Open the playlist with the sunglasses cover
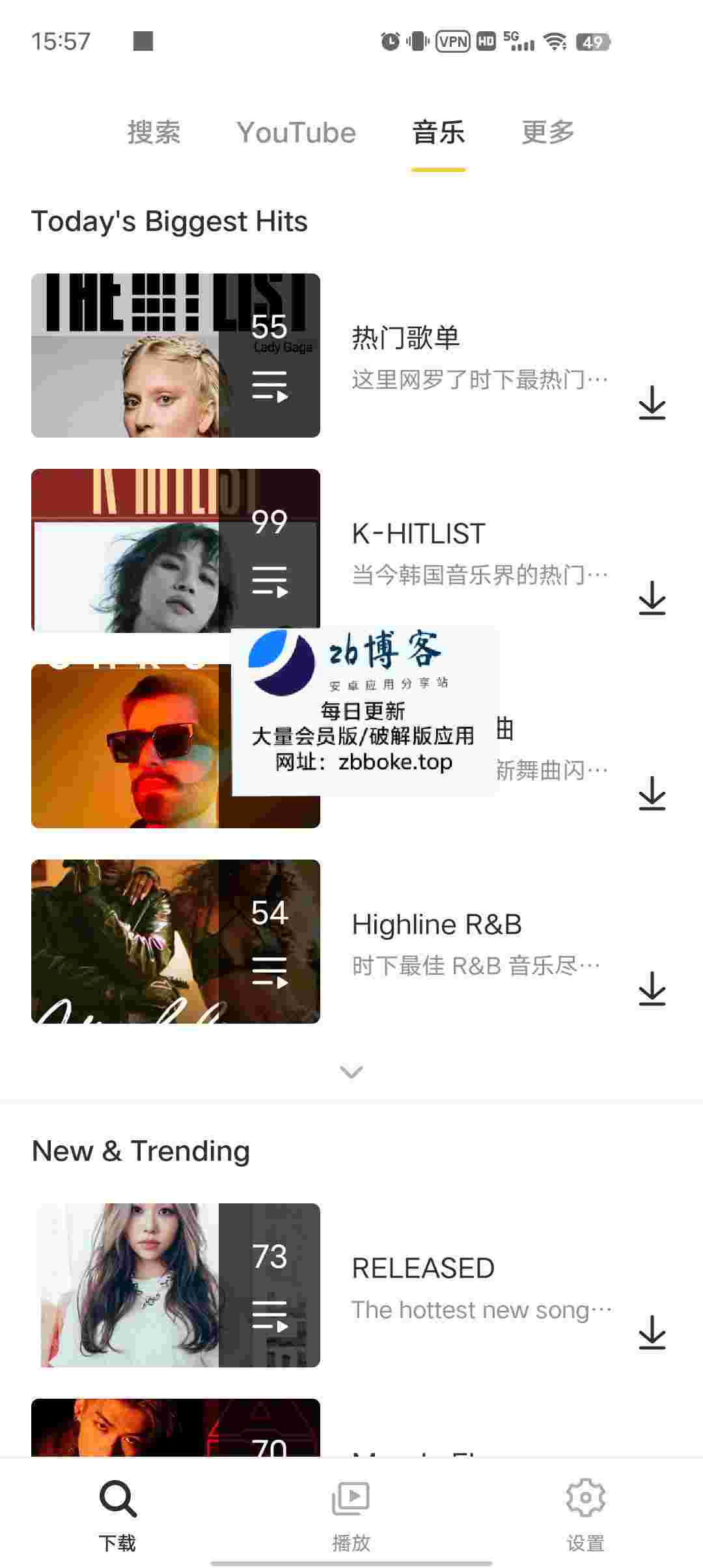 click(x=130, y=746)
